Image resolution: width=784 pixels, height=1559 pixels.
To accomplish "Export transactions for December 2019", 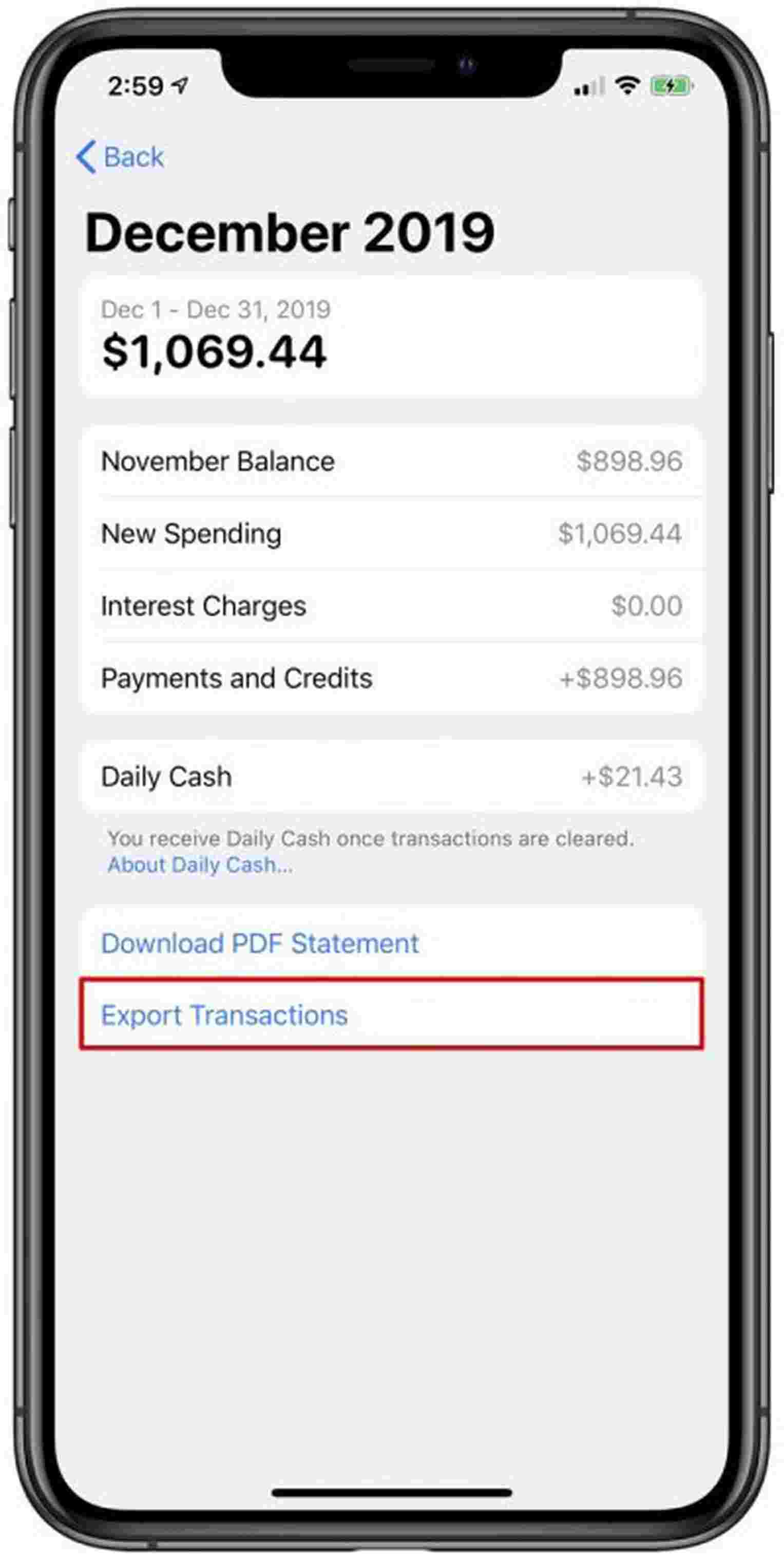I will pos(224,1016).
